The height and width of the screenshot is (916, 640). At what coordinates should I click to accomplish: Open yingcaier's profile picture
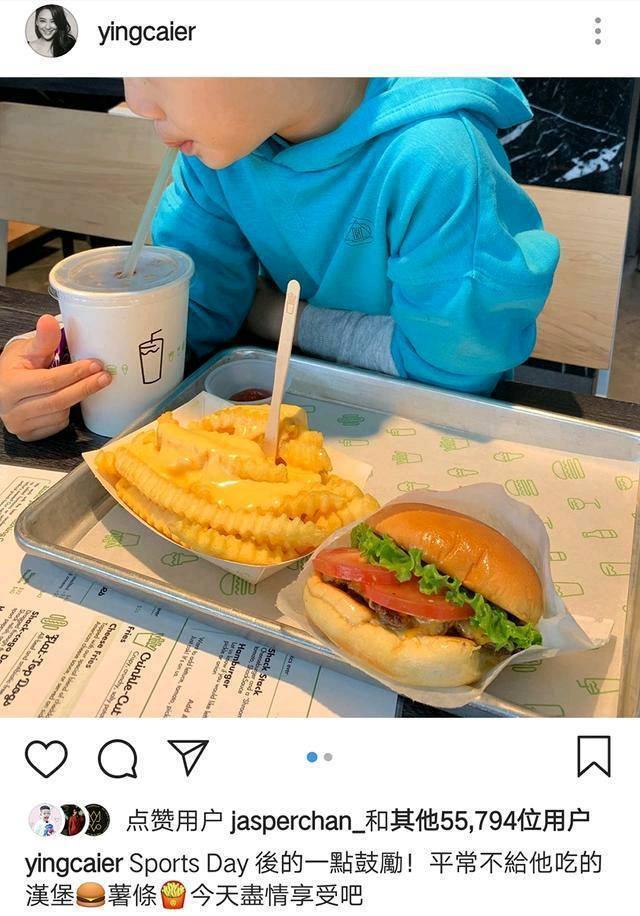pos(51,31)
